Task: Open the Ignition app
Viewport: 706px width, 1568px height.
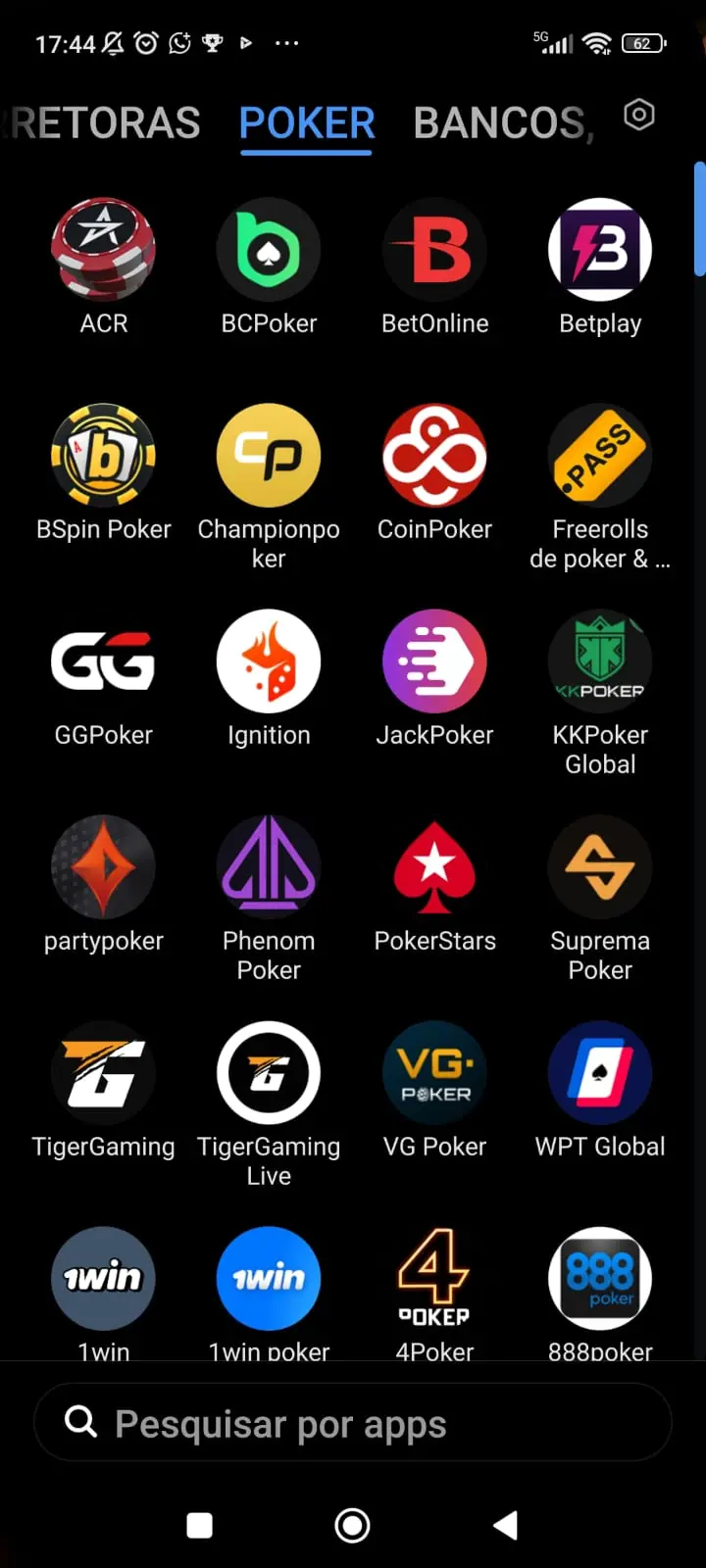Action: 269,661
